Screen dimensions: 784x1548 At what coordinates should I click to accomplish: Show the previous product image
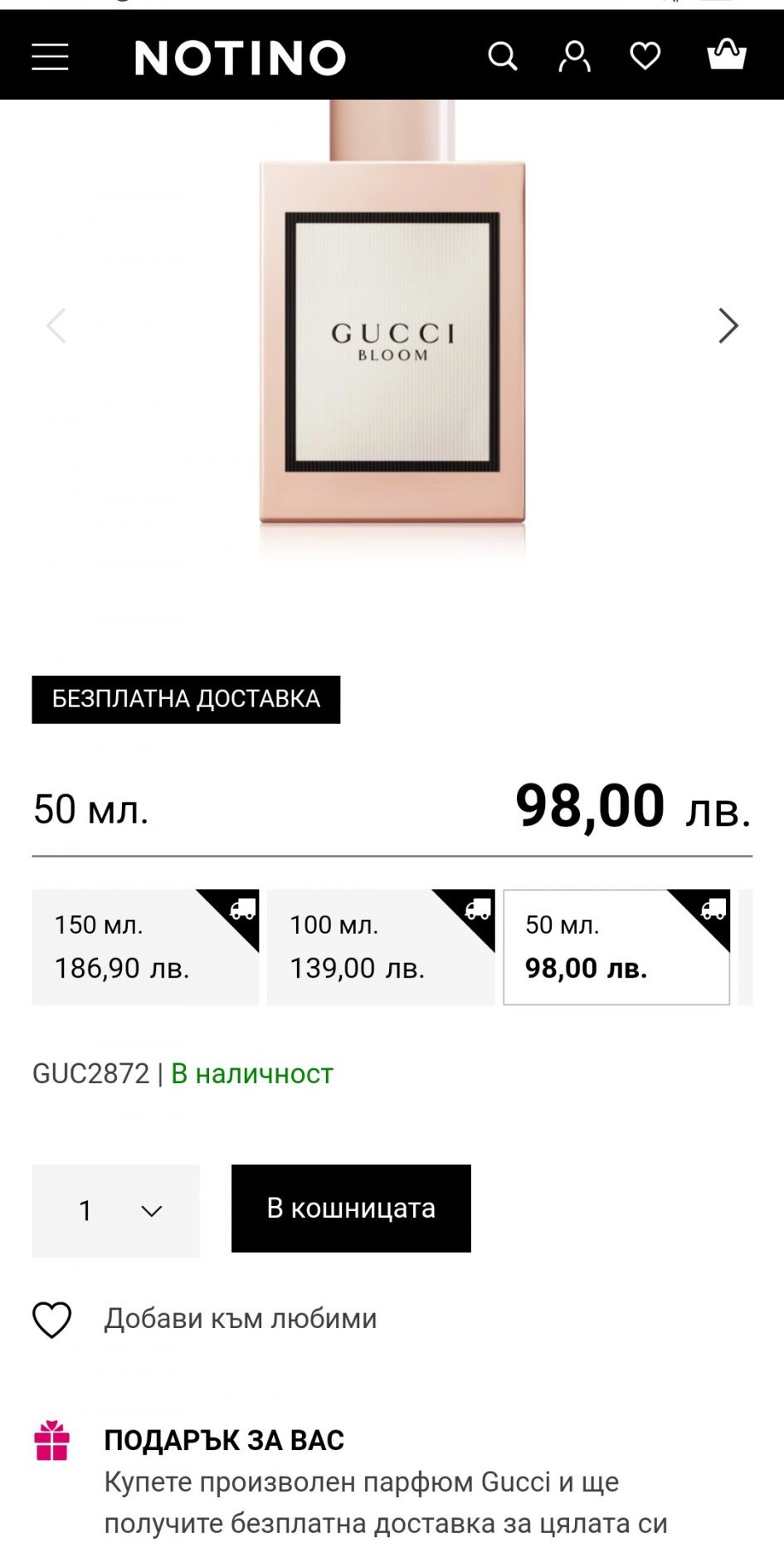pos(56,326)
